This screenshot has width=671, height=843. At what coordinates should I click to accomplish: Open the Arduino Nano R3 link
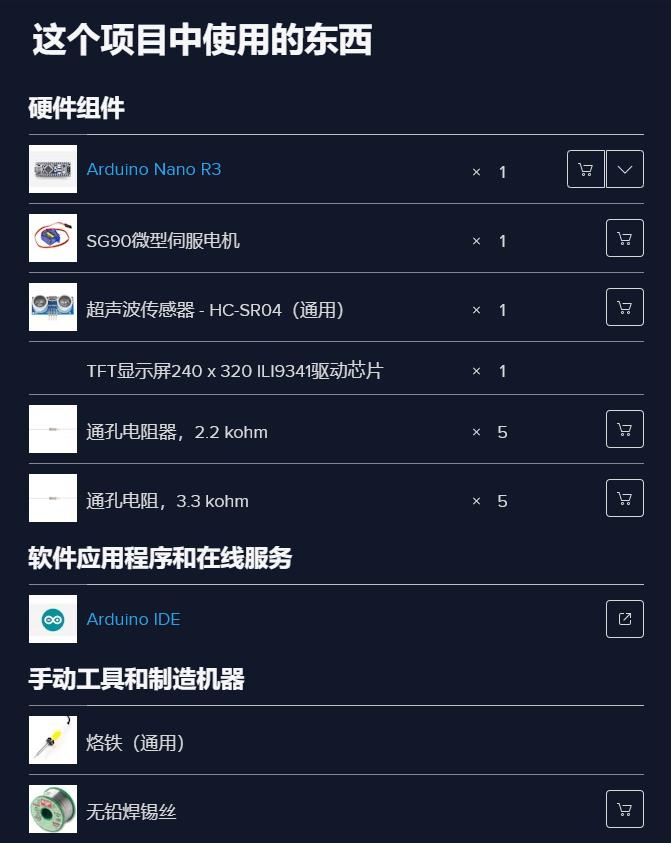click(153, 169)
